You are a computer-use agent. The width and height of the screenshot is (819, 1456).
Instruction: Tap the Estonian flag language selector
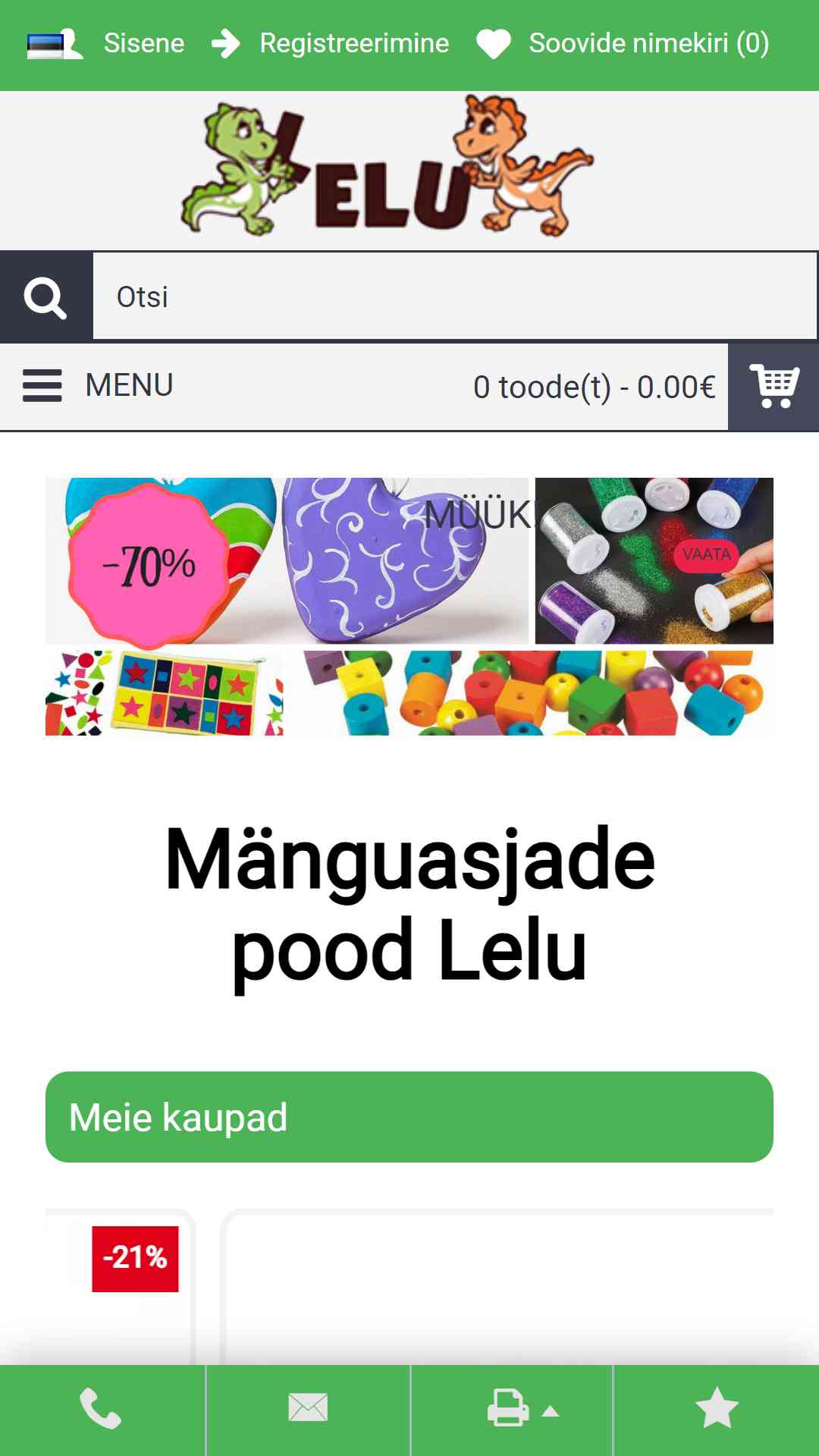[x=45, y=45]
